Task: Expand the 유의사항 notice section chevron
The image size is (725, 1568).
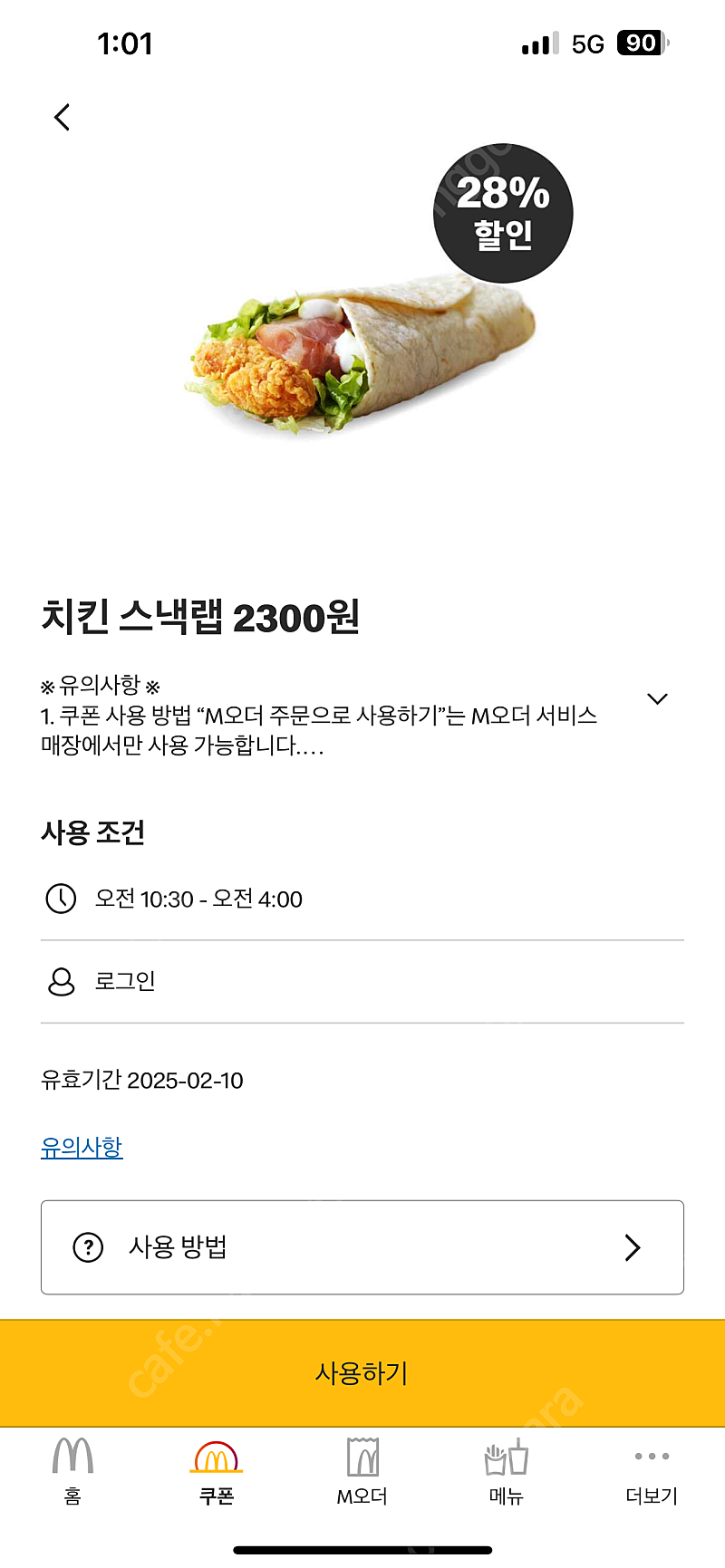Action: pyautogui.click(x=657, y=698)
